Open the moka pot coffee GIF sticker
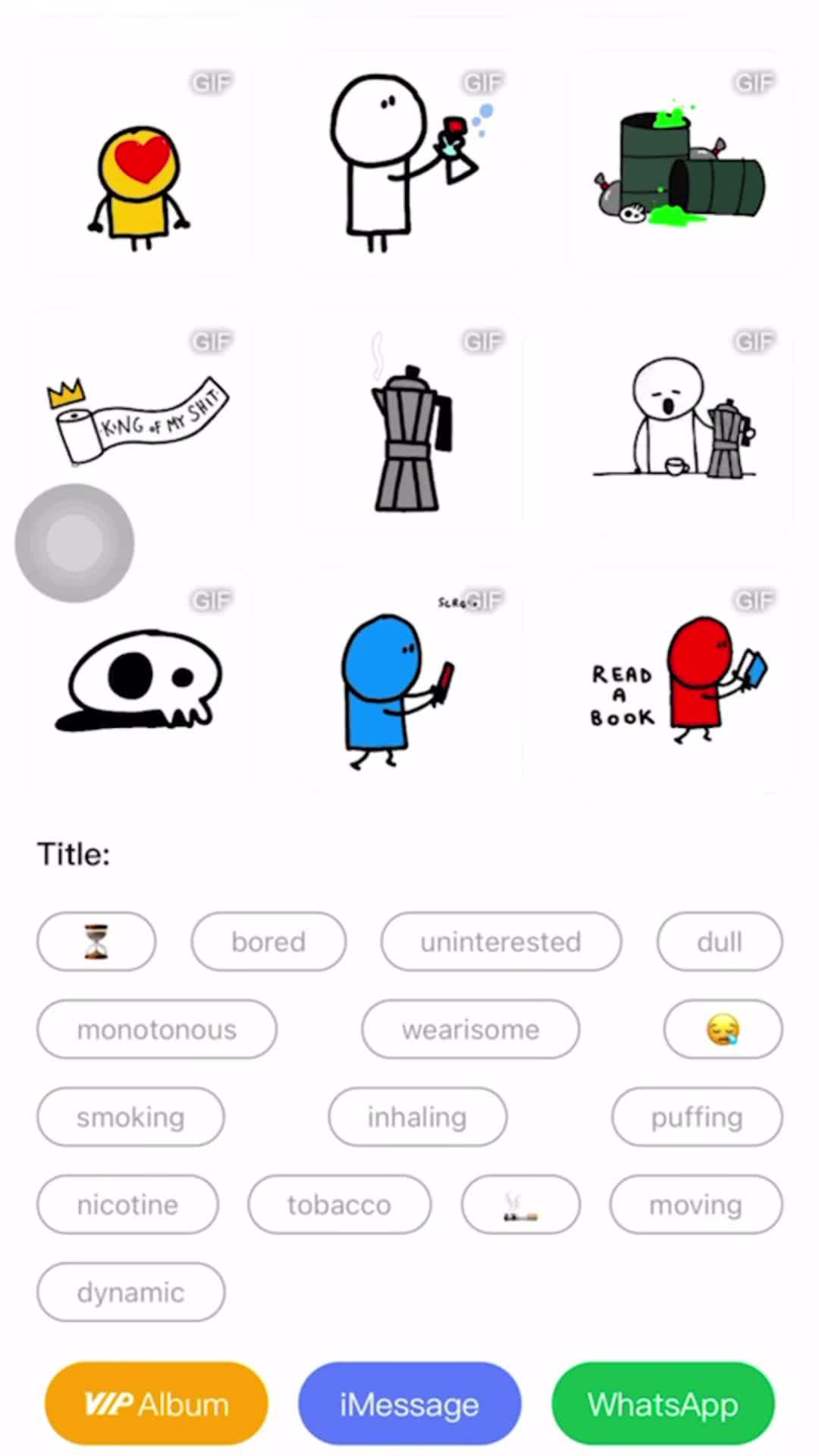 pos(409,425)
